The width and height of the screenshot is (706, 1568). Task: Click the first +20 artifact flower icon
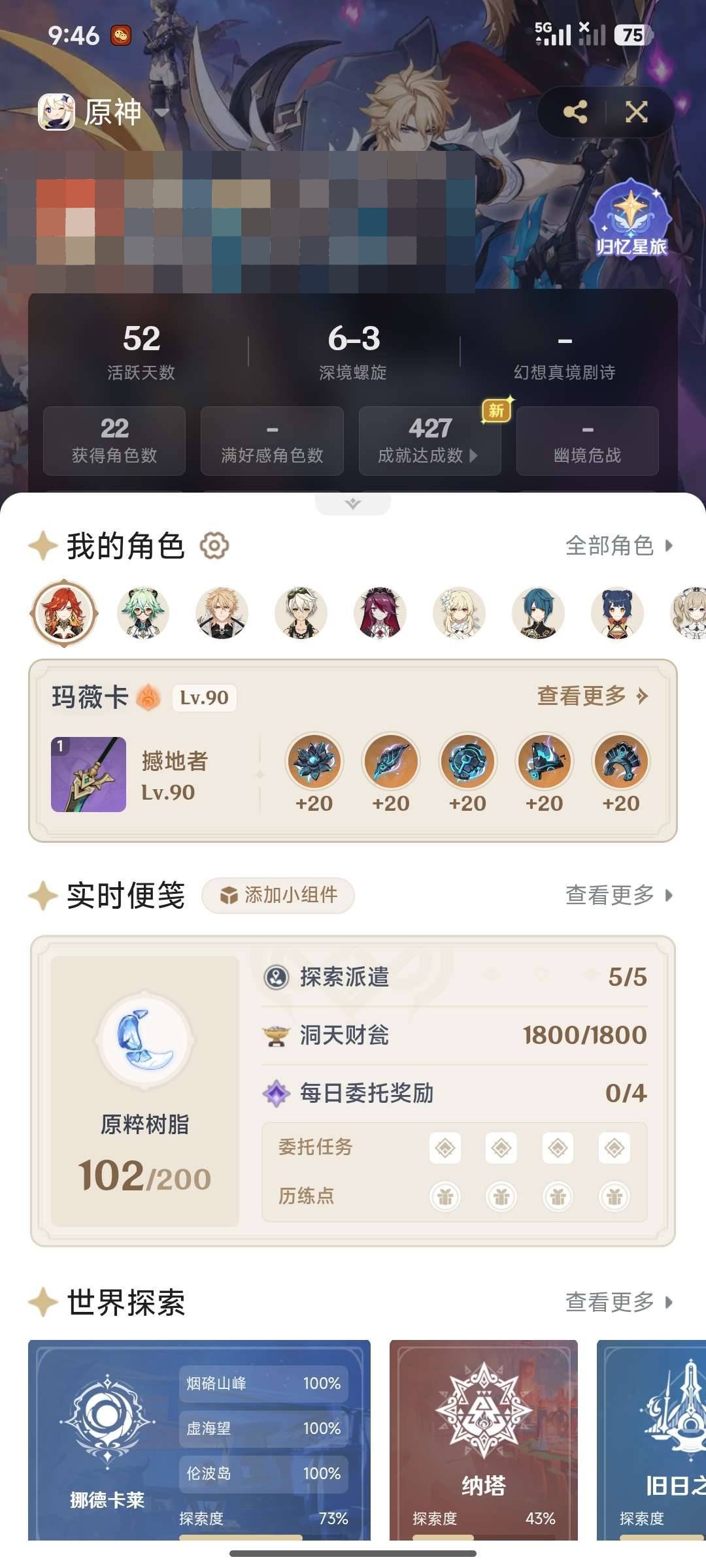314,763
